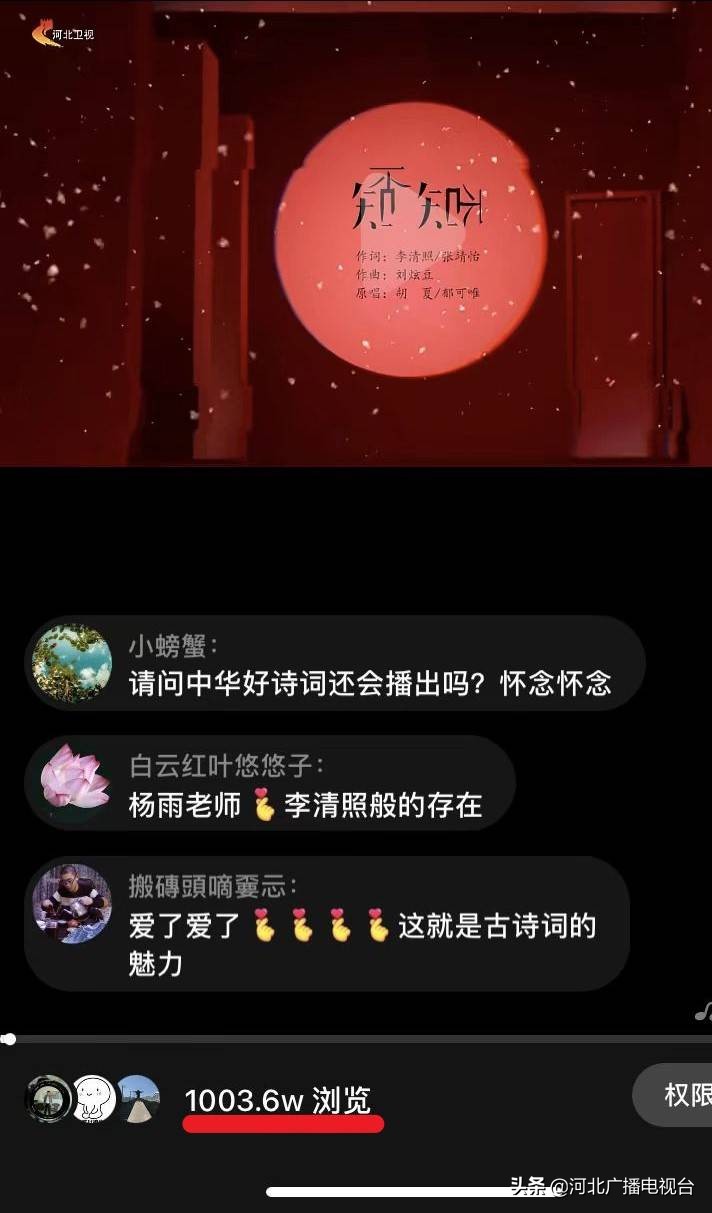Viewport: 712px width, 1213px height.
Task: Open 小螃蟹's comment about 中华好诗词
Action: click(x=335, y=663)
